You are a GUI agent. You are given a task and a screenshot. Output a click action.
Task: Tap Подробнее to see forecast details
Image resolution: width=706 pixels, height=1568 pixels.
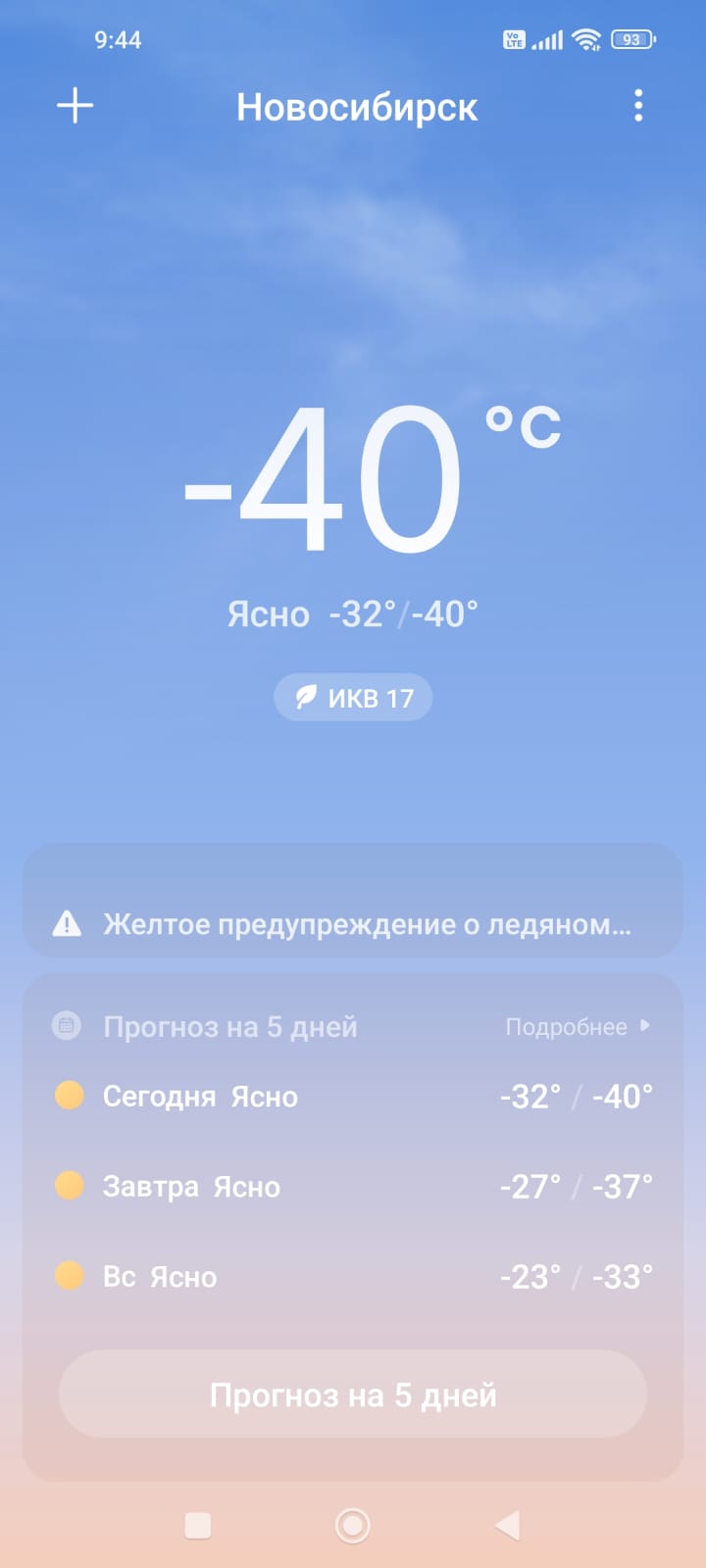point(577,1026)
